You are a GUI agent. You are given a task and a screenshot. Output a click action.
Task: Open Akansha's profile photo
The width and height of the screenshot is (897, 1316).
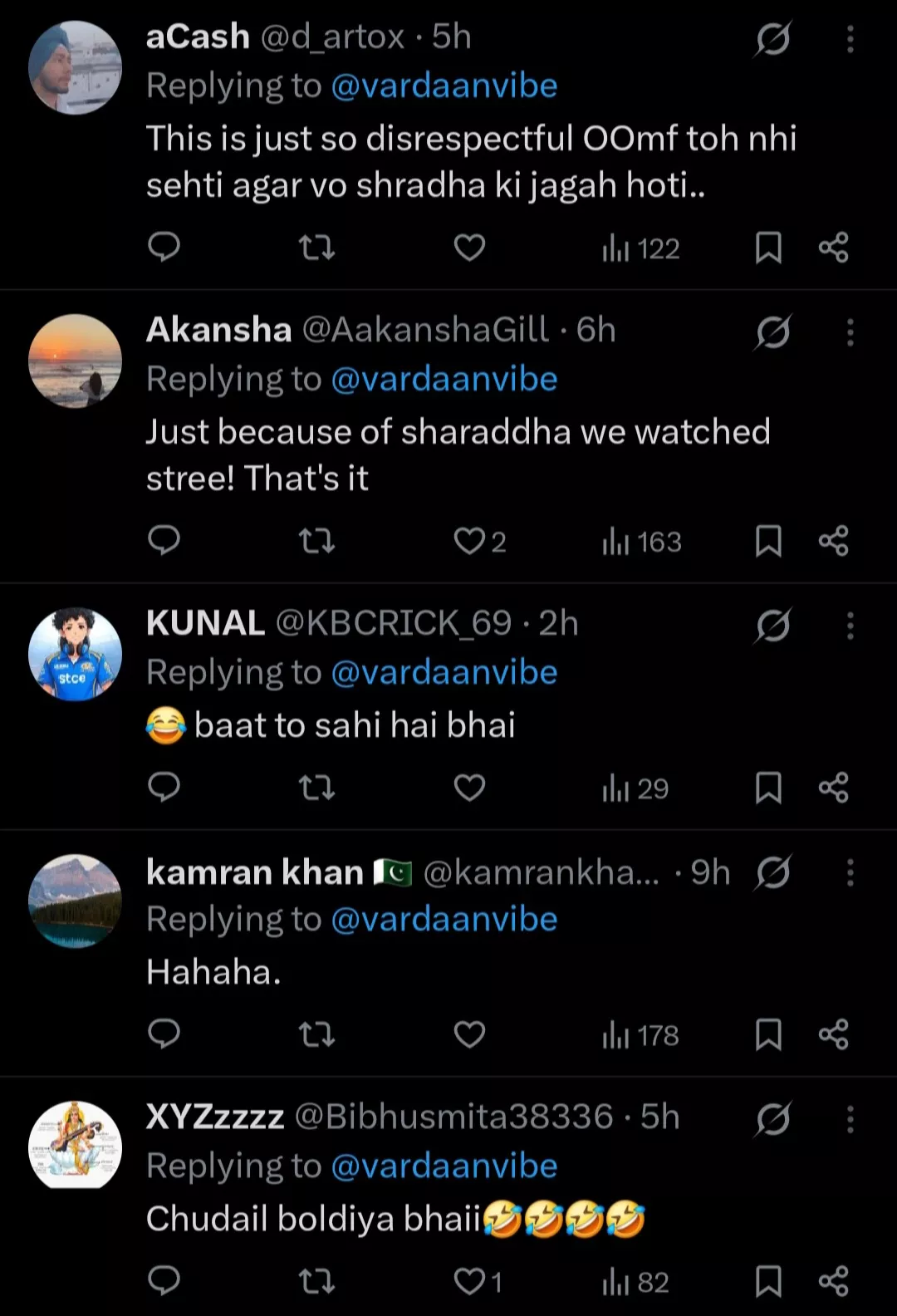pyautogui.click(x=76, y=361)
